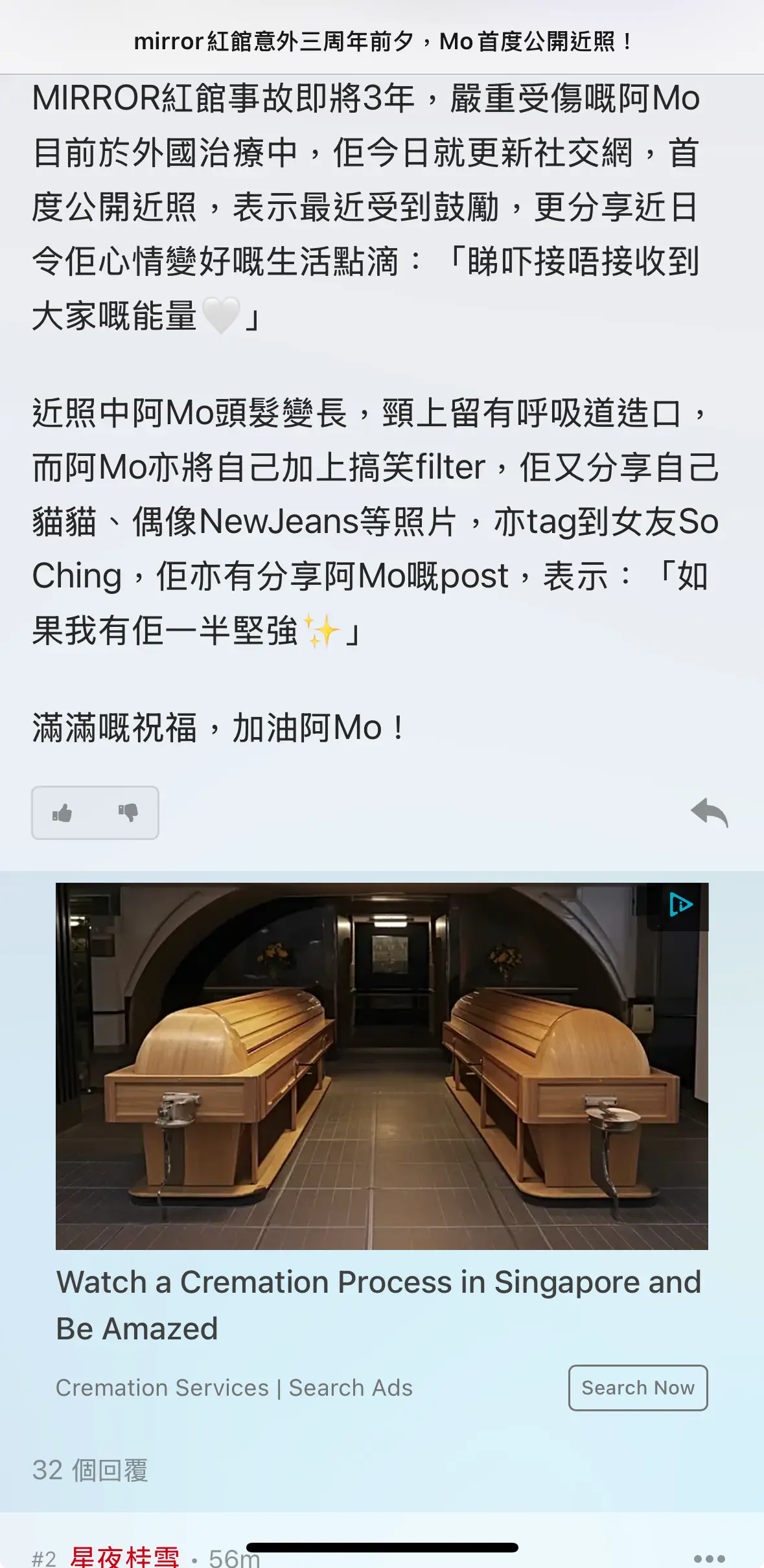Tap the thread title at the top
This screenshot has width=764, height=1568.
(382, 41)
